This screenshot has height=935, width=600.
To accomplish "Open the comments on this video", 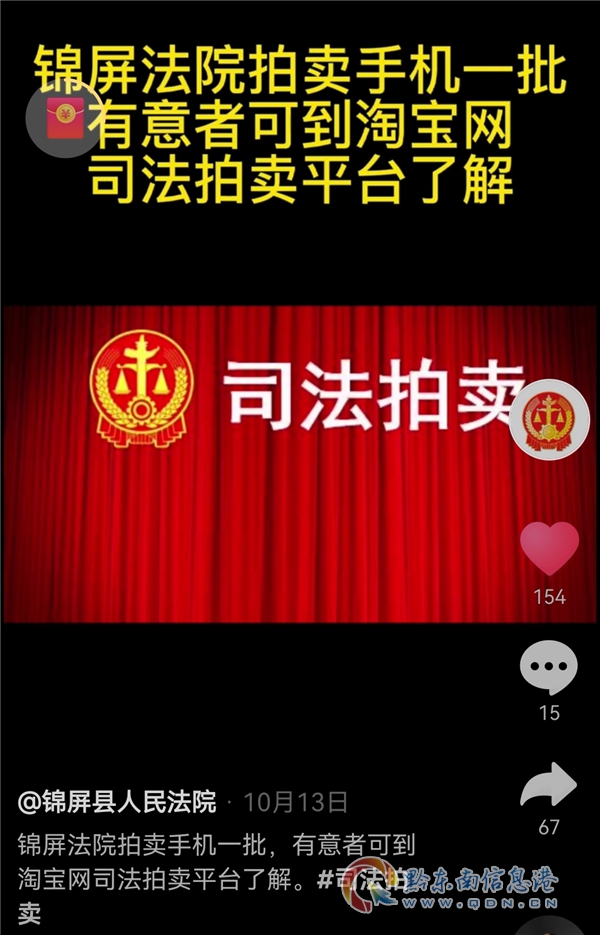I will coord(549,668).
